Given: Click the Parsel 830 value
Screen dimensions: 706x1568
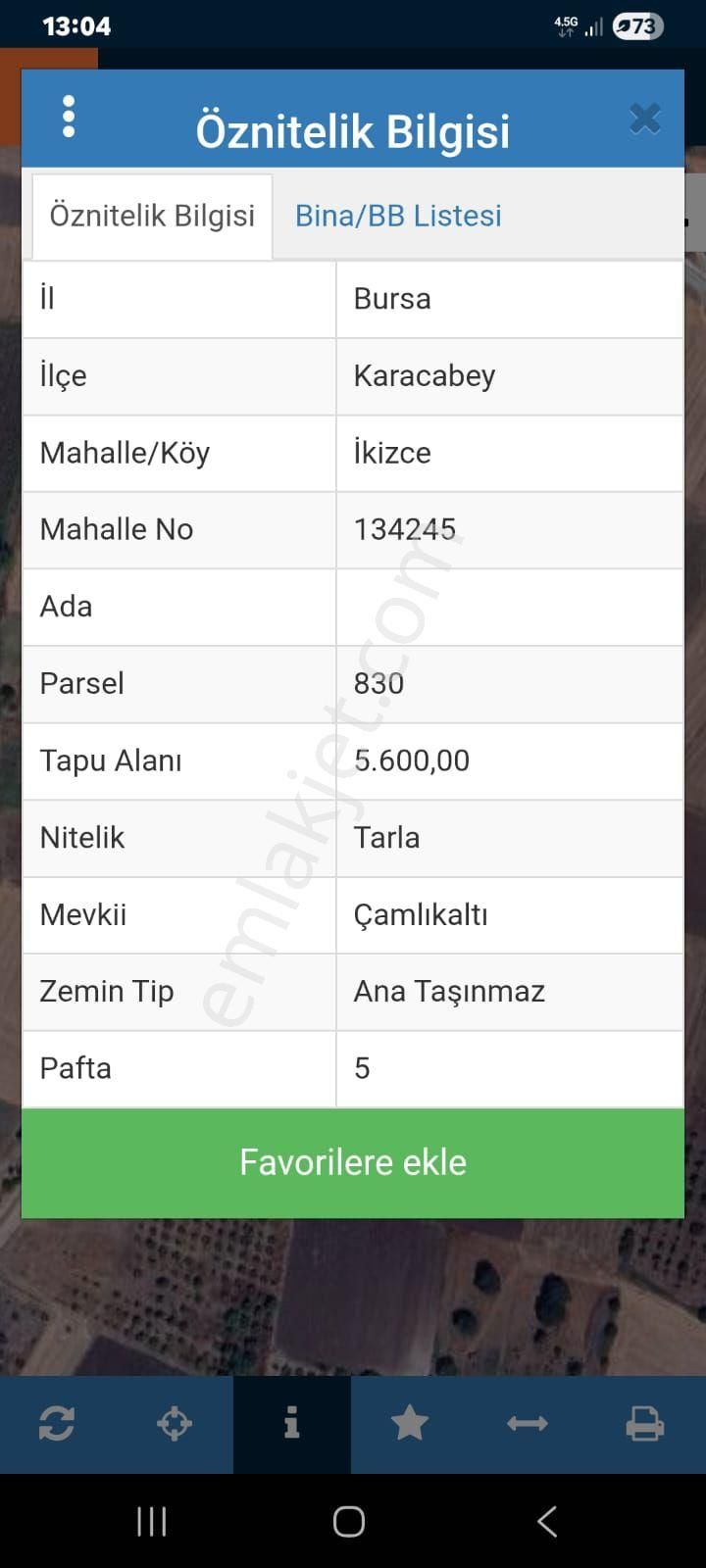Looking at the screenshot, I should 377,683.
